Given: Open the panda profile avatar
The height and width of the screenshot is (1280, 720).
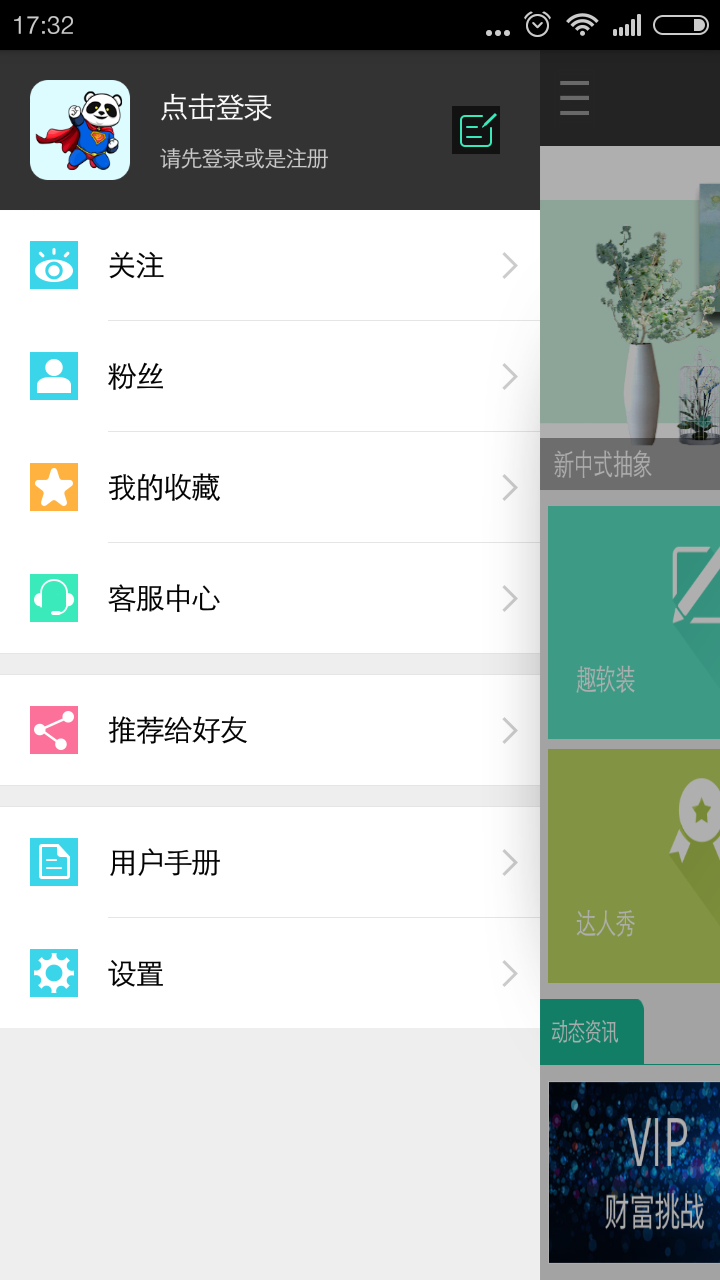Looking at the screenshot, I should click(80, 130).
